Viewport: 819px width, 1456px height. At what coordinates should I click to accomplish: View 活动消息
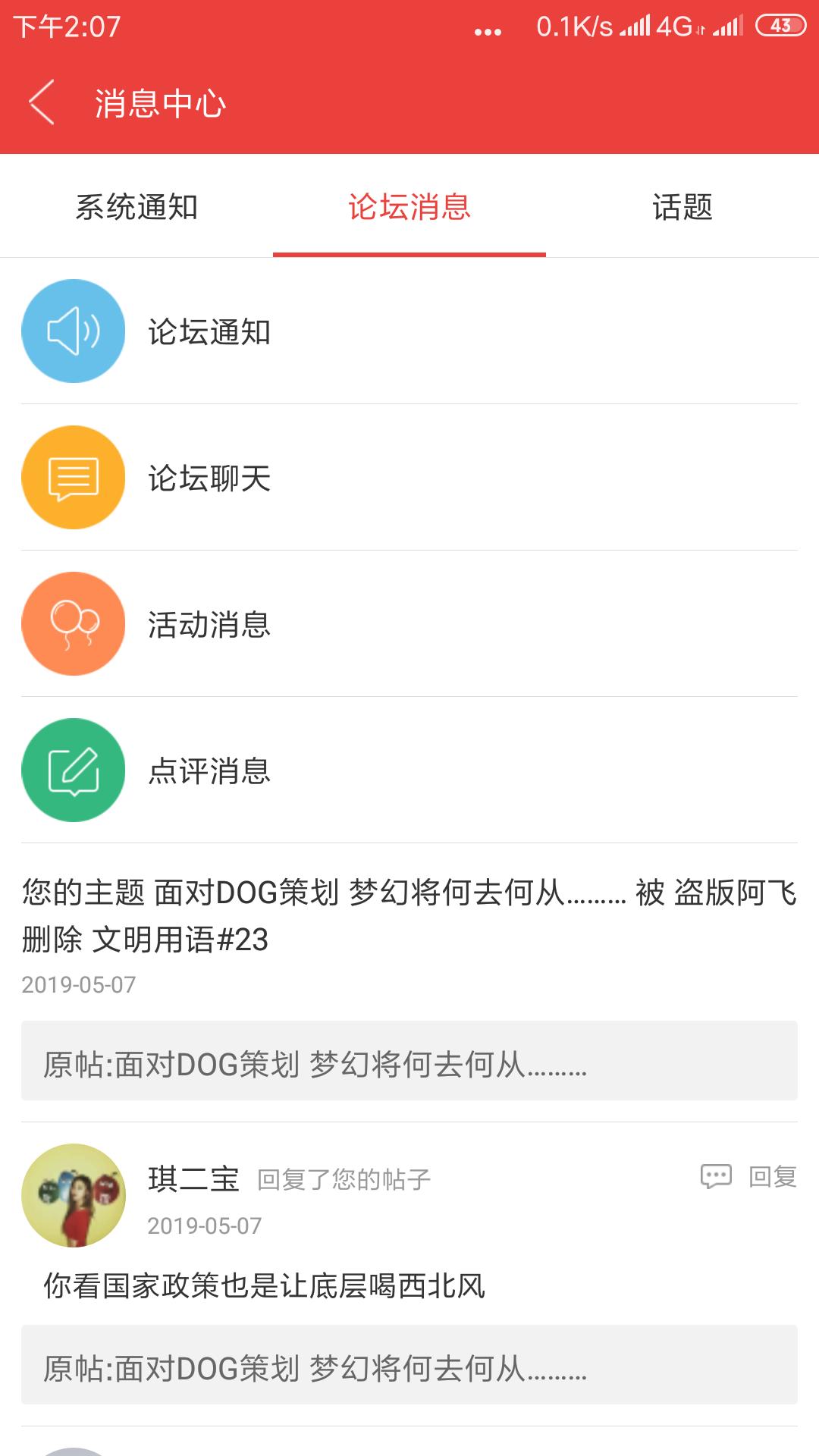coord(409,624)
